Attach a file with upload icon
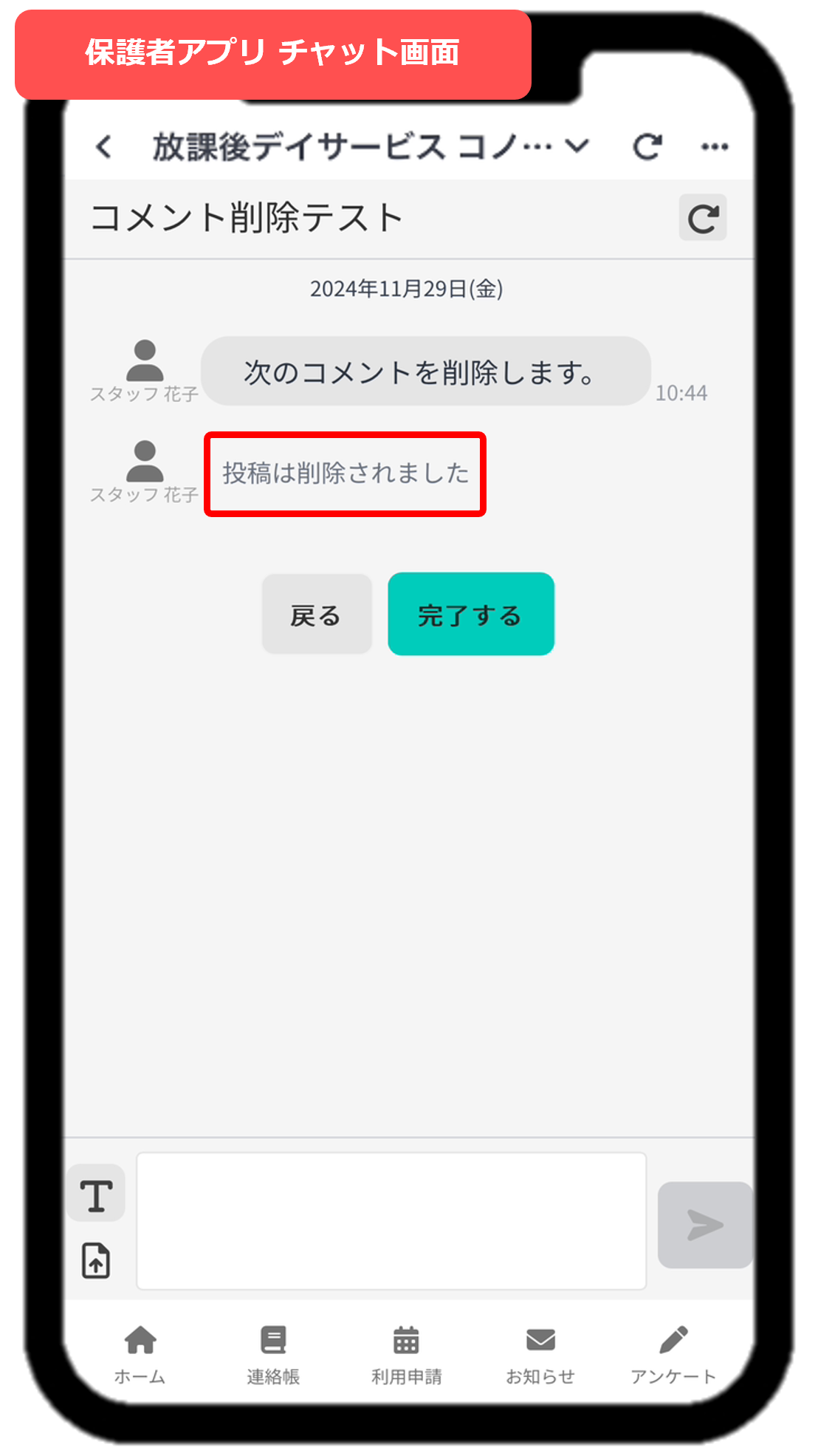The width and height of the screenshot is (818, 1456). point(96,1260)
